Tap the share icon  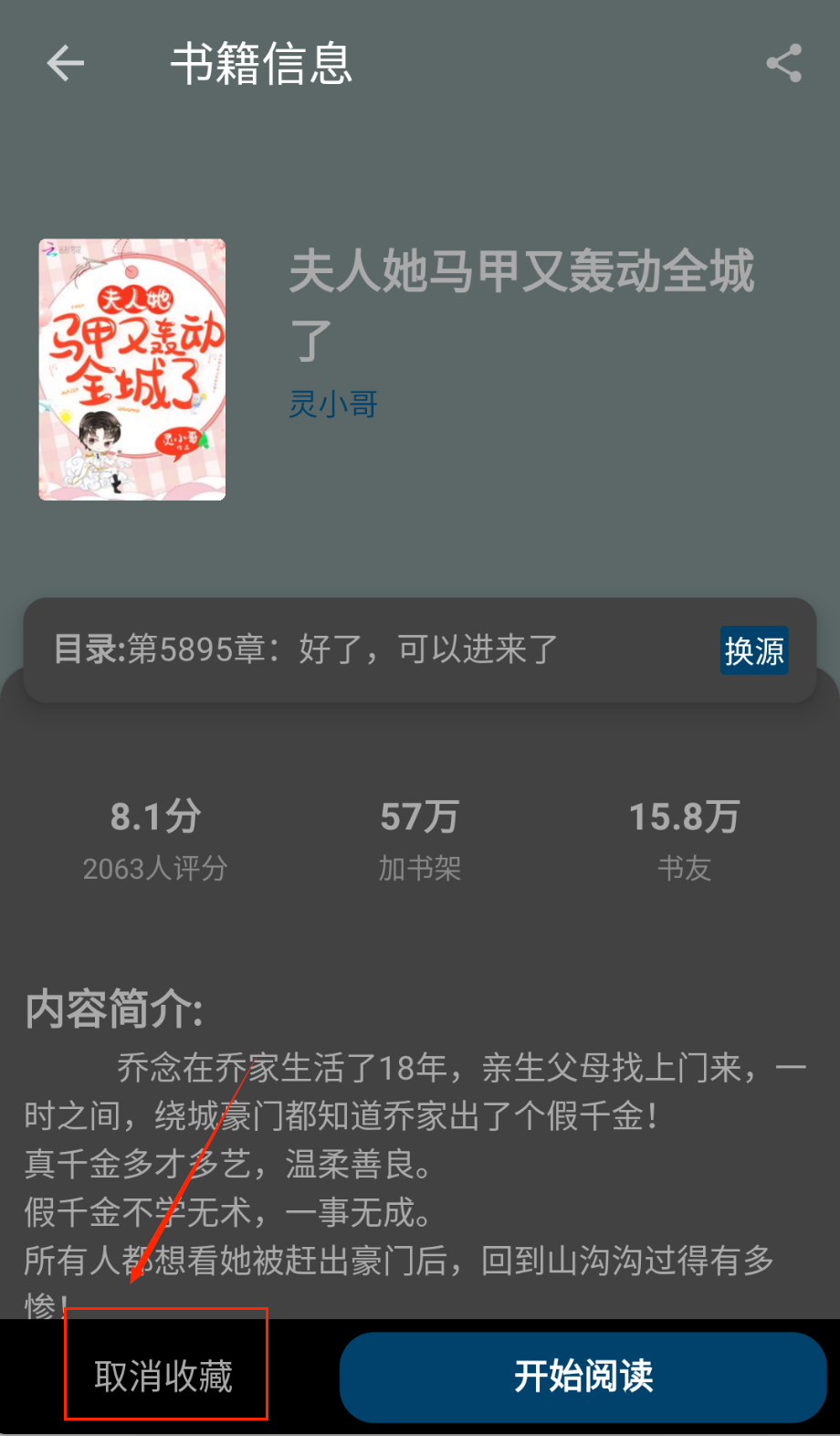783,62
